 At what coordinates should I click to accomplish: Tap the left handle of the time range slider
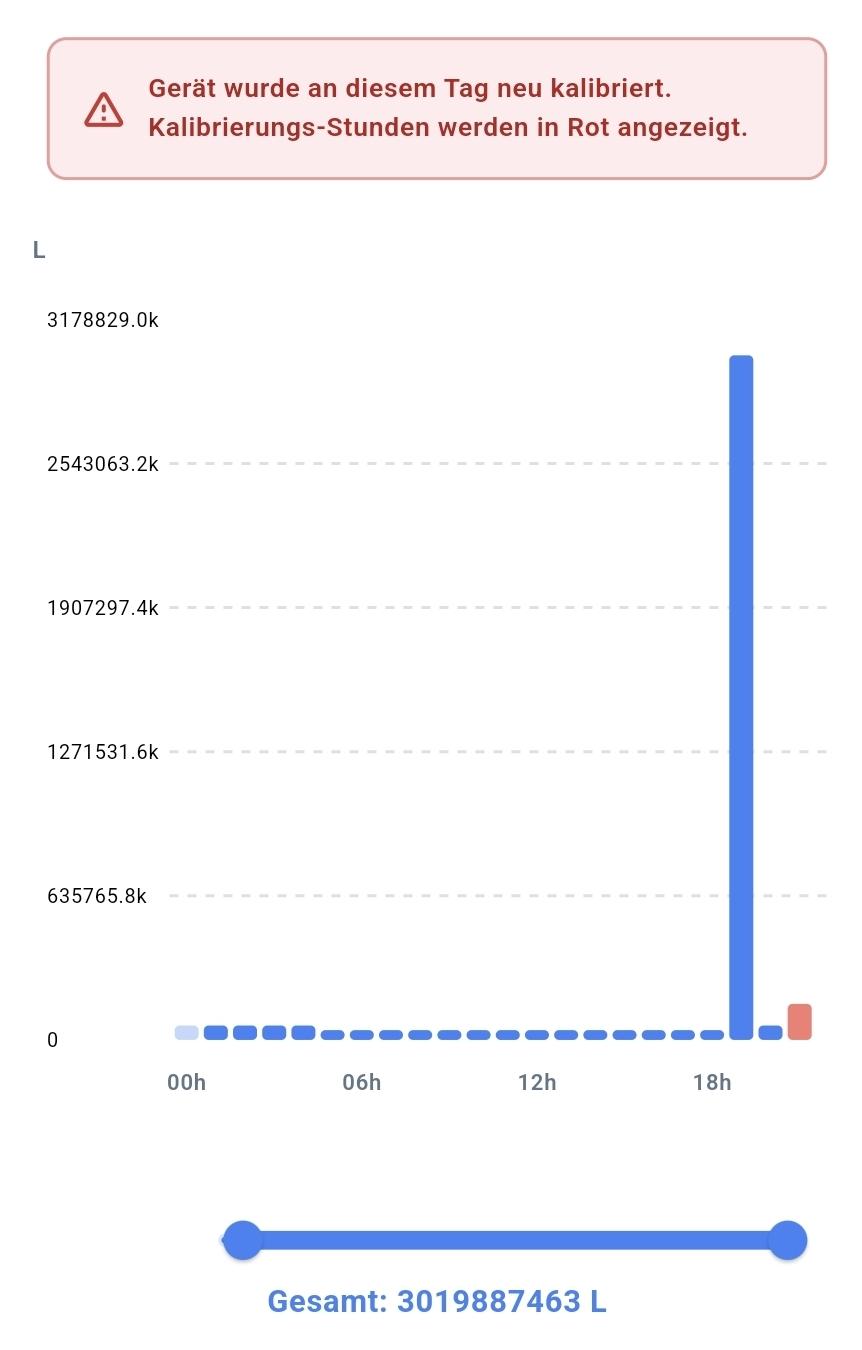click(x=242, y=1240)
